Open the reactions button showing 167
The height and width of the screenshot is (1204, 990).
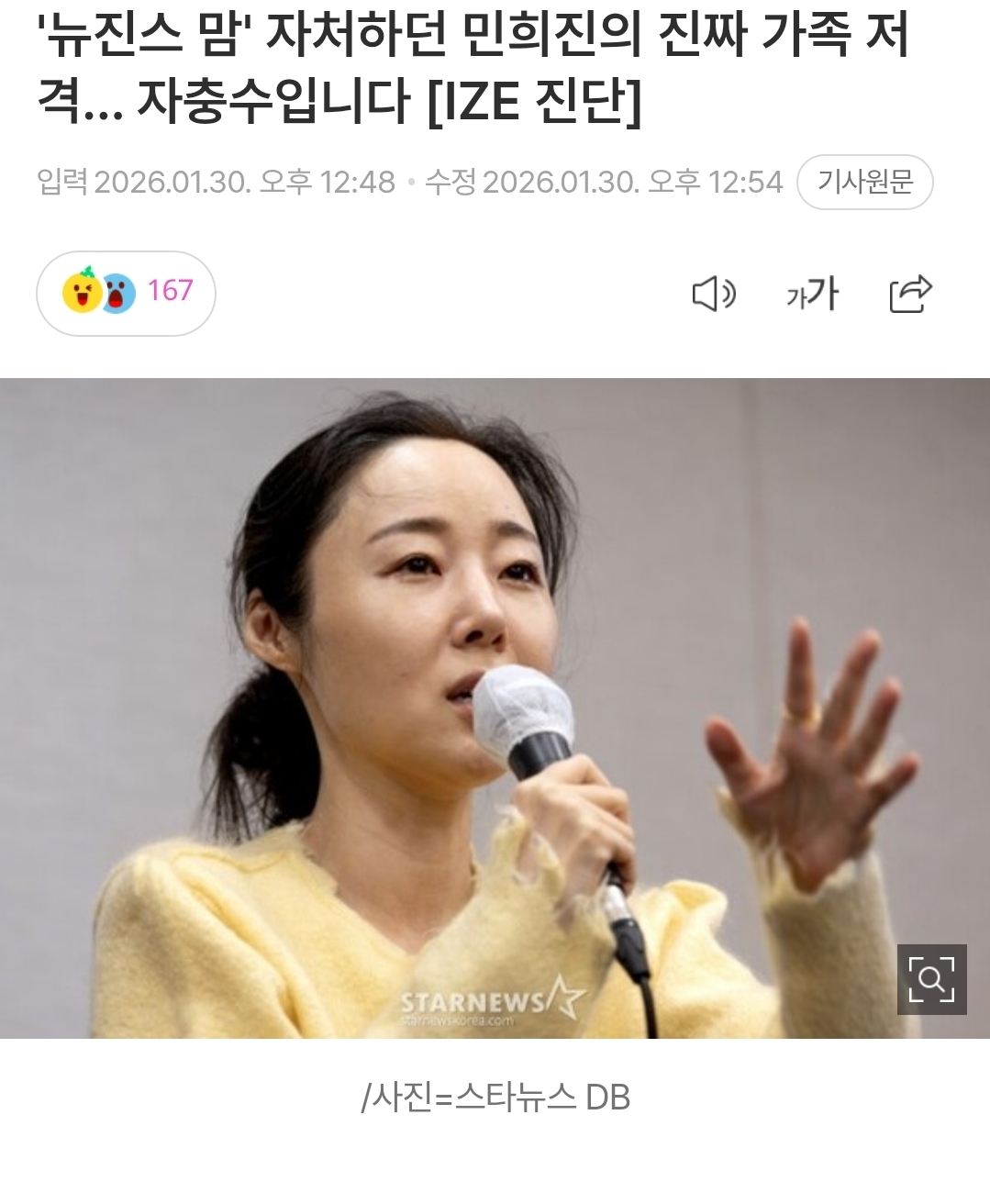coord(127,293)
